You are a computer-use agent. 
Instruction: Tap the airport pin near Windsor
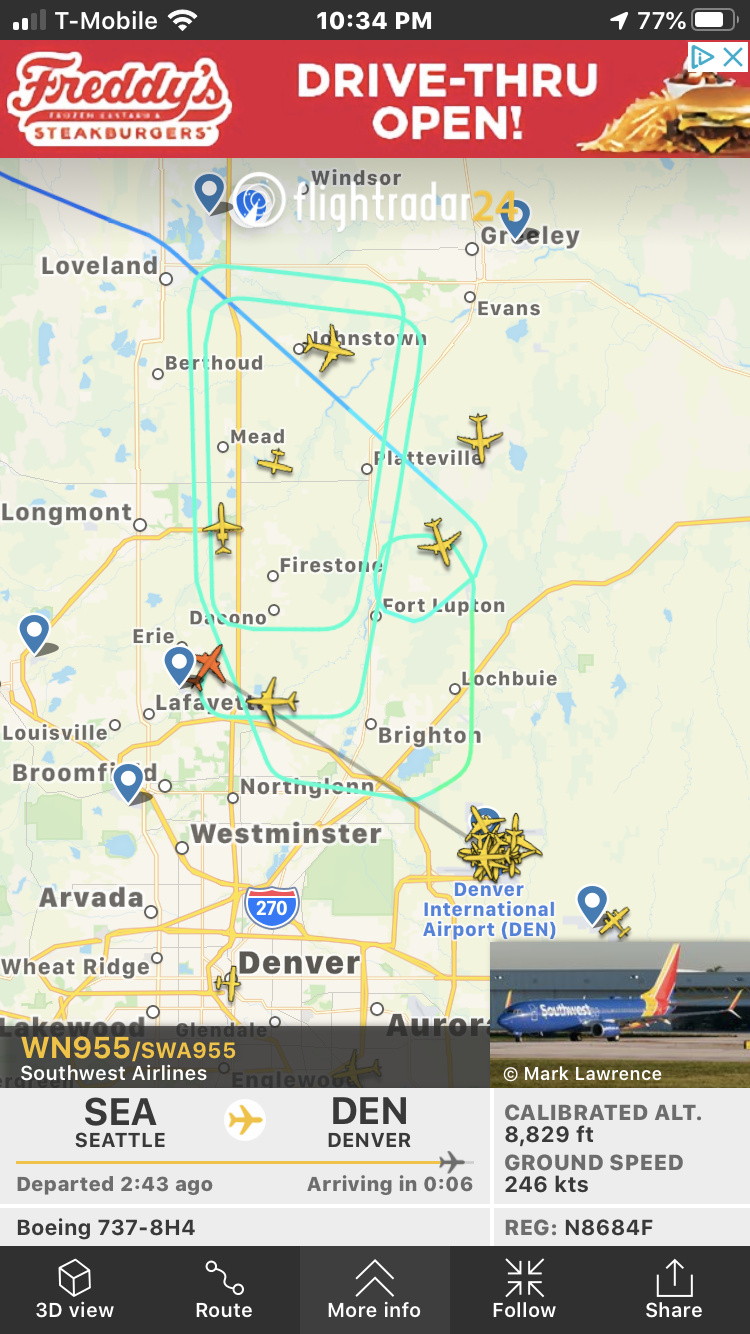click(x=210, y=190)
